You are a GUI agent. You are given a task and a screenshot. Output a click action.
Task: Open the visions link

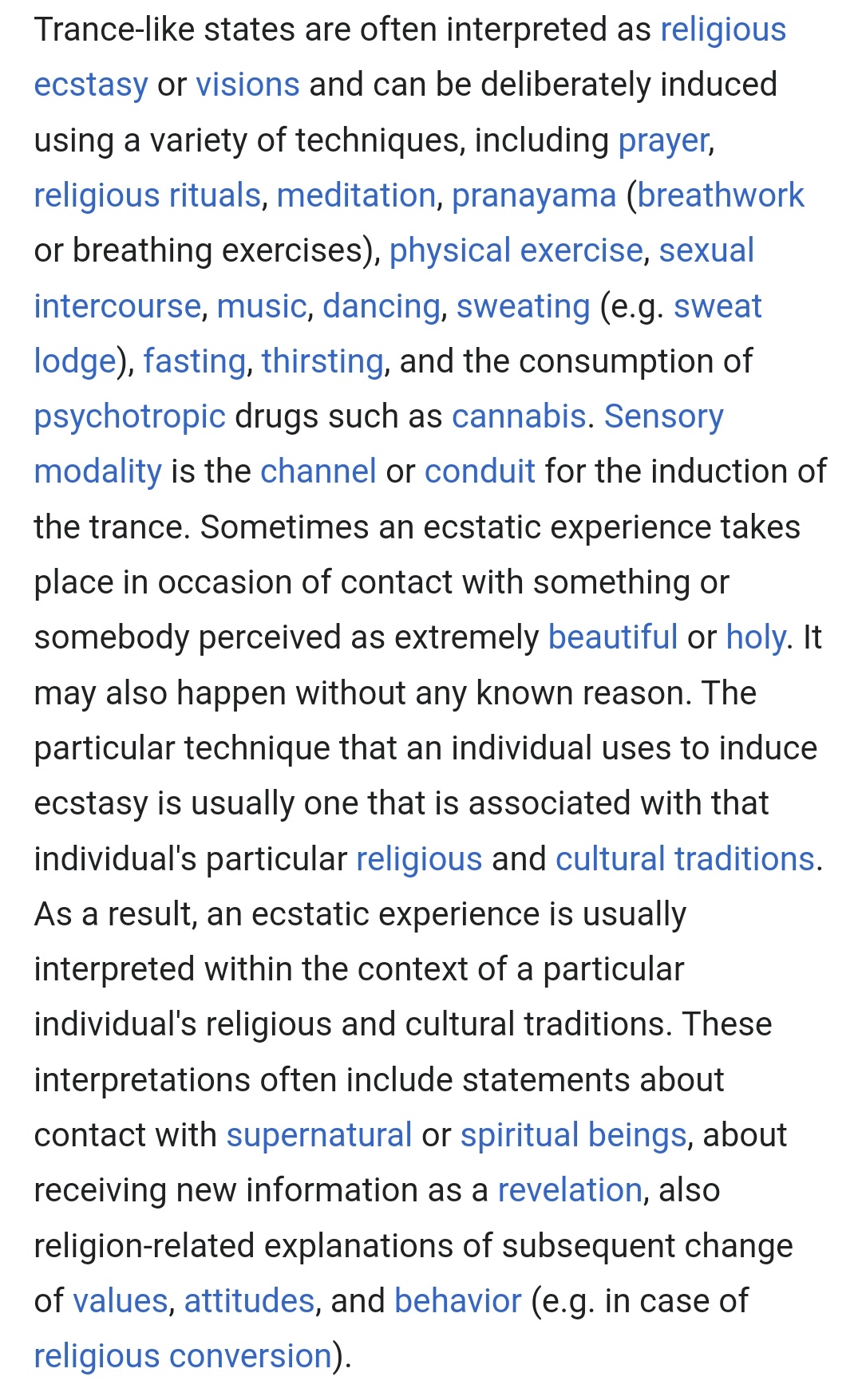coord(247,85)
